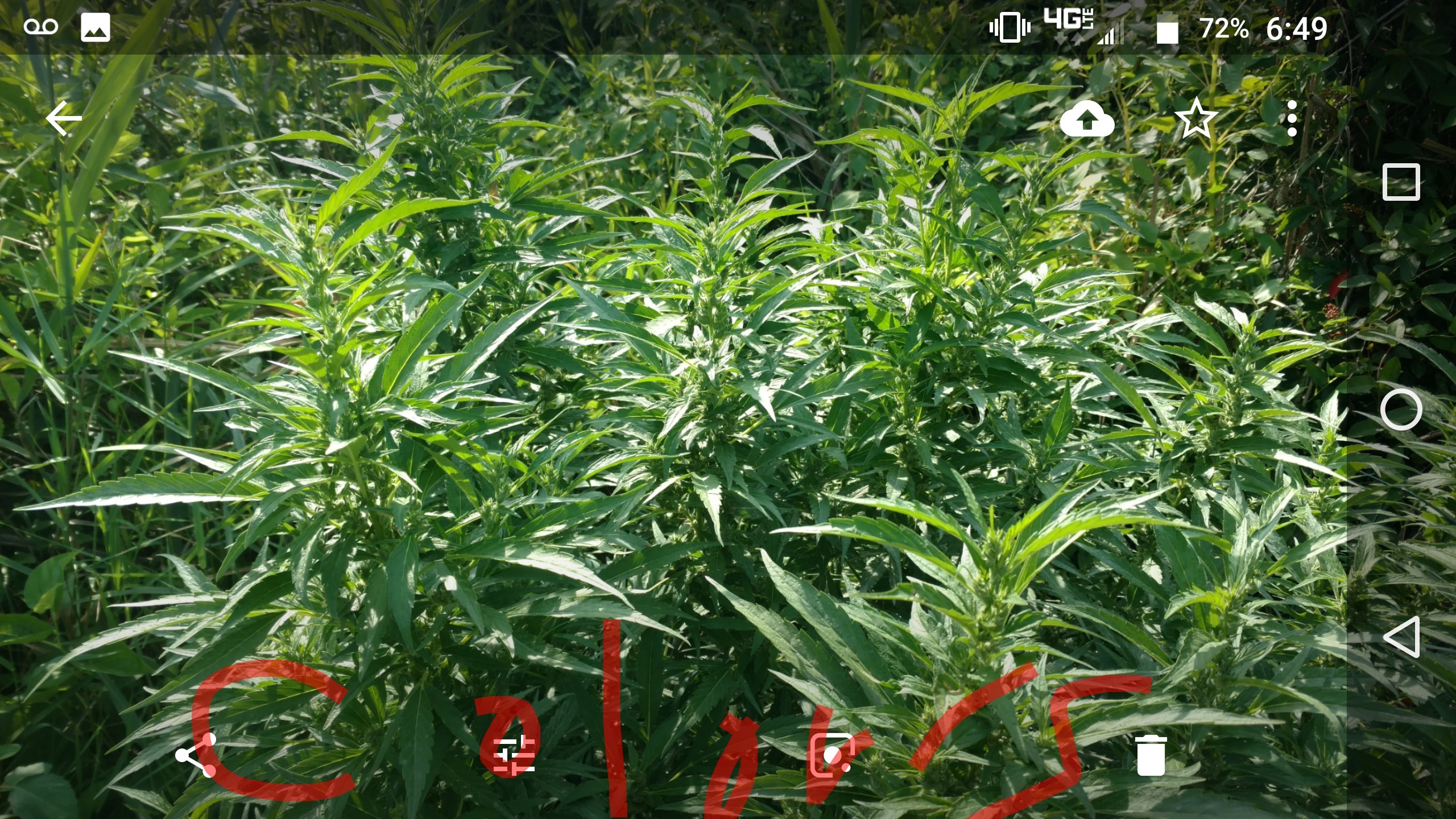Go to the home screen
The width and height of the screenshot is (1456, 819).
point(1401,409)
